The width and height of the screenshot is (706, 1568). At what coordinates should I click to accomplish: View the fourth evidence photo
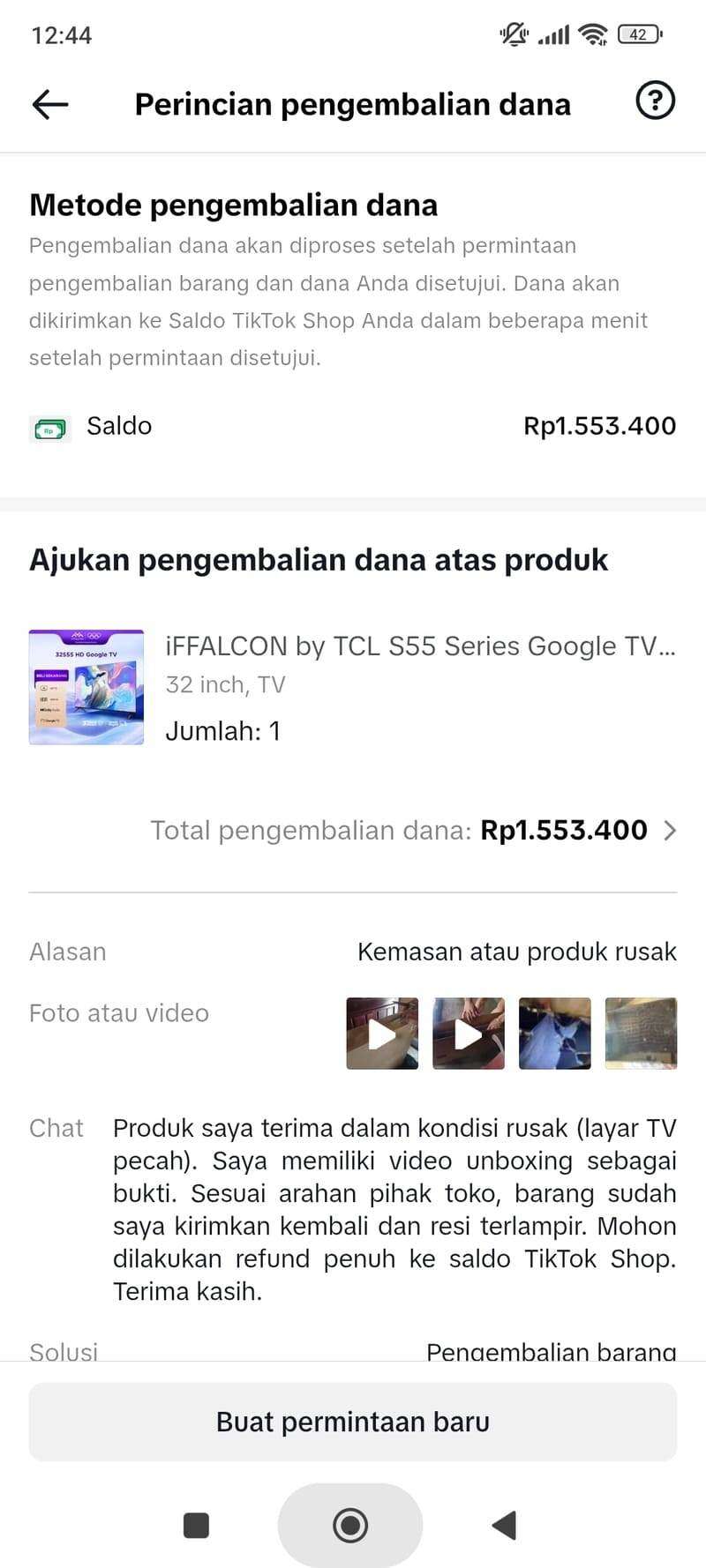(x=641, y=1034)
